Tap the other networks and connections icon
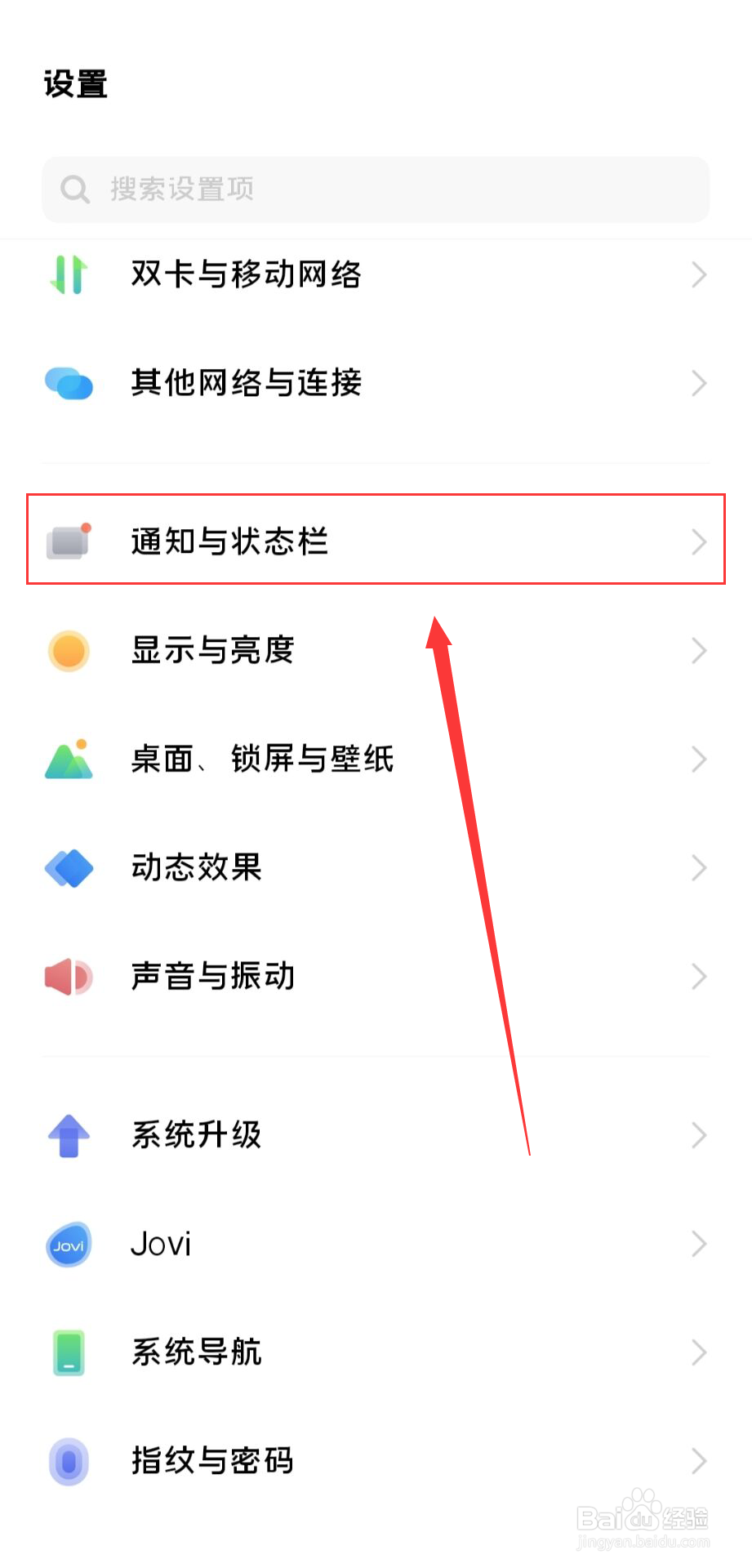Screen dimensions: 752x1568 click(x=69, y=383)
